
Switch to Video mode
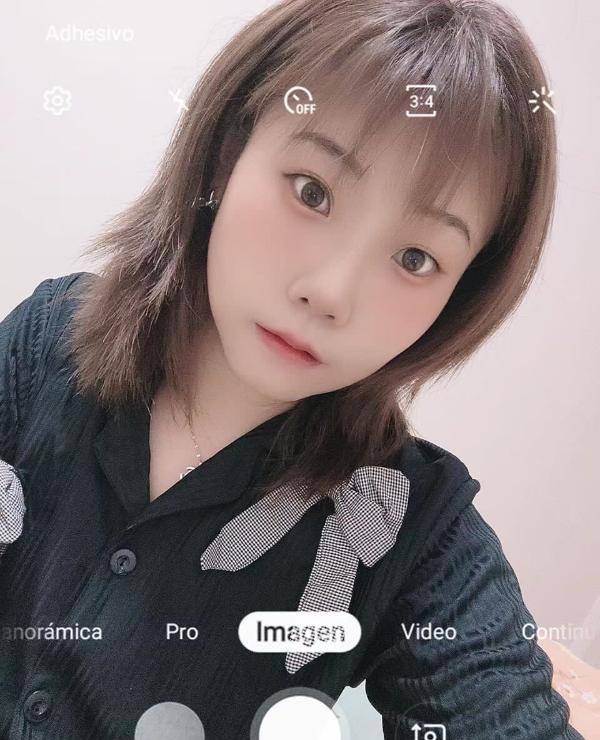[x=429, y=632]
